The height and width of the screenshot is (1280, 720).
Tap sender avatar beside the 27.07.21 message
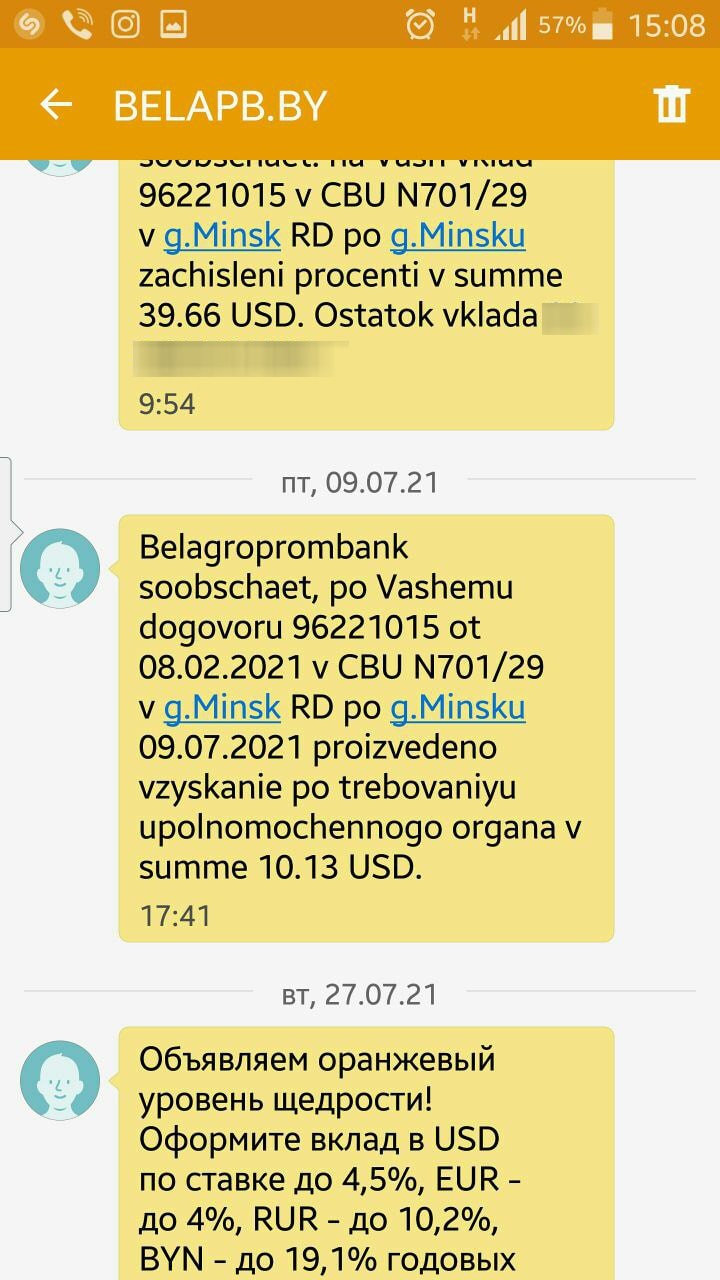pyautogui.click(x=60, y=1080)
